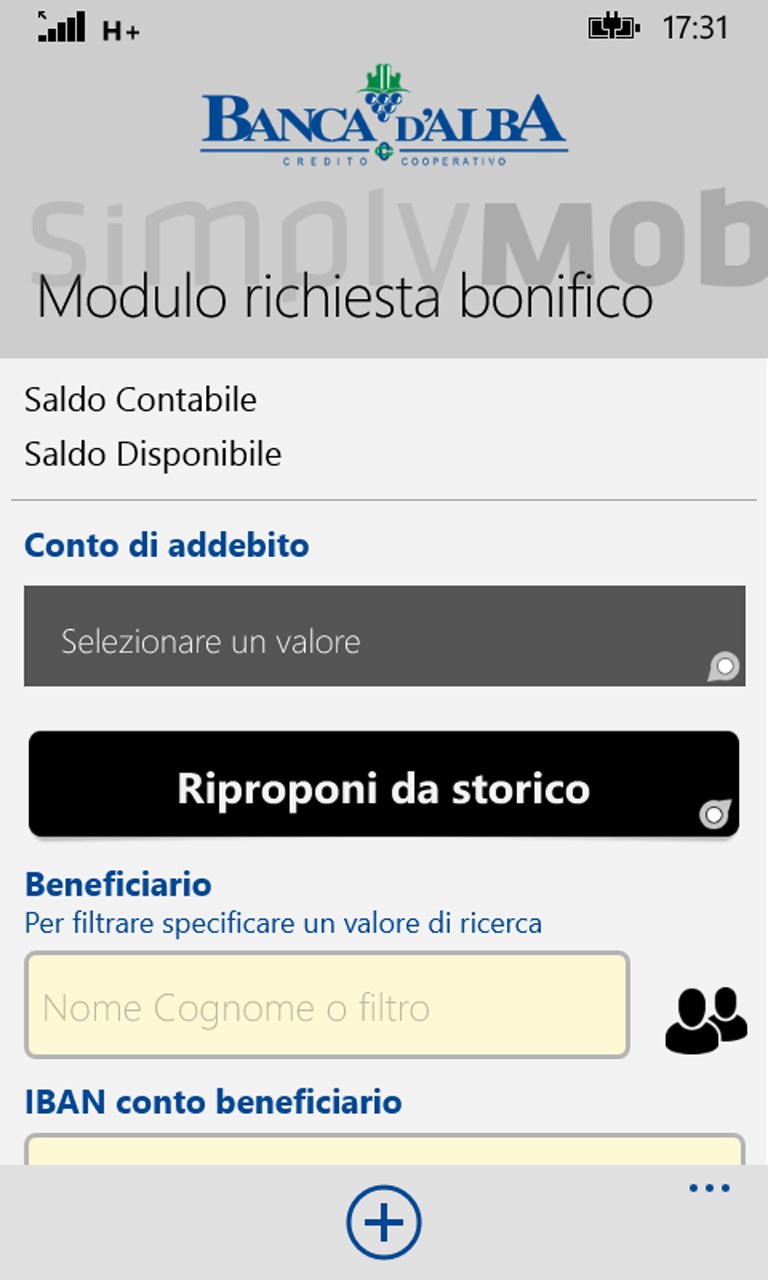
Task: Tap the plus icon in the bottom bar
Action: pos(384,1220)
